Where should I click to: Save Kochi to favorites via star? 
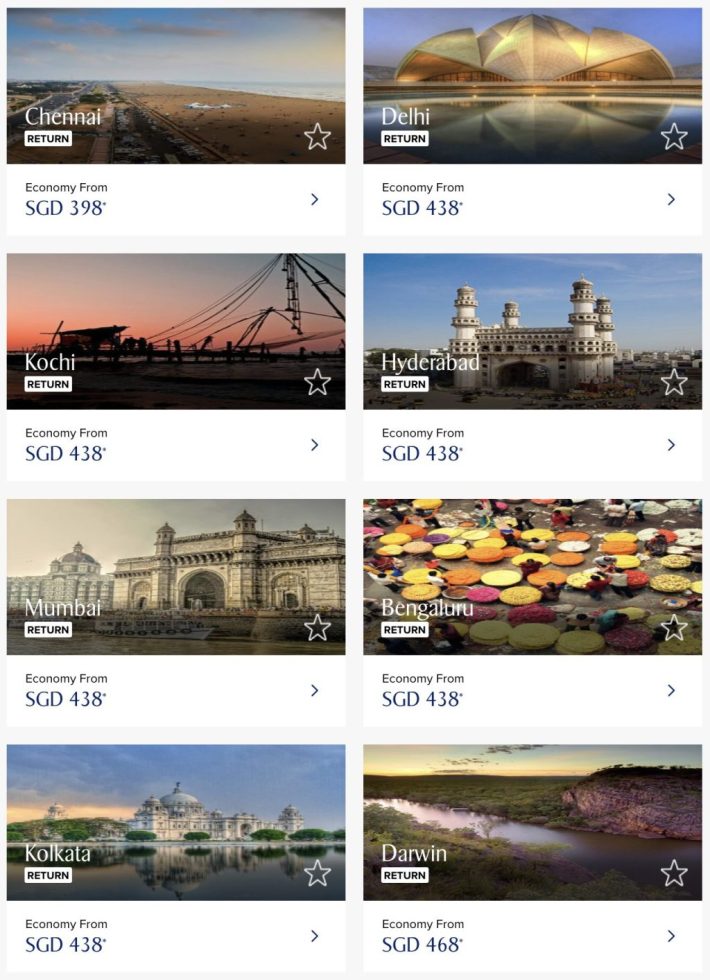point(317,382)
